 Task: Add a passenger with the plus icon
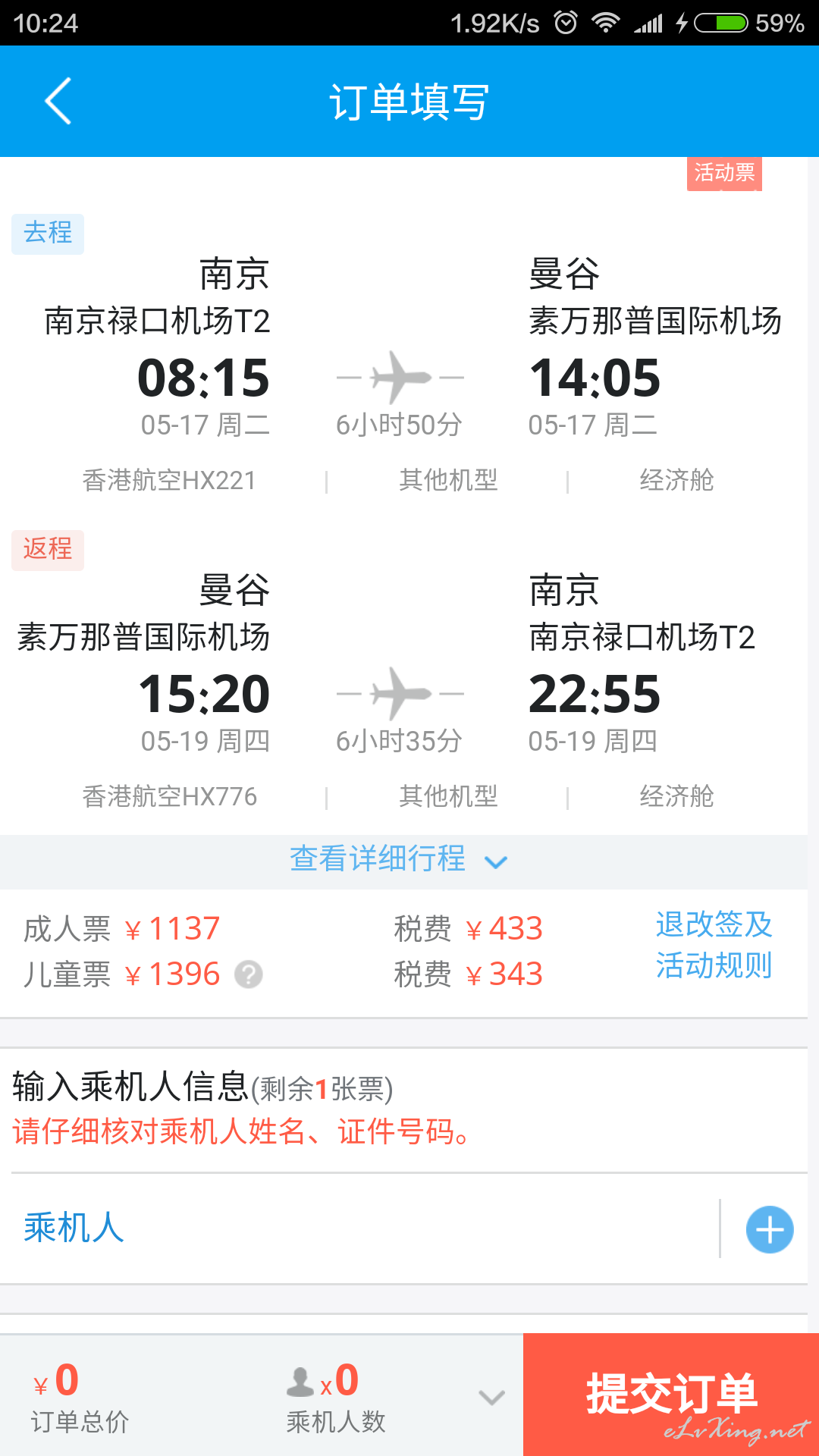[770, 1229]
